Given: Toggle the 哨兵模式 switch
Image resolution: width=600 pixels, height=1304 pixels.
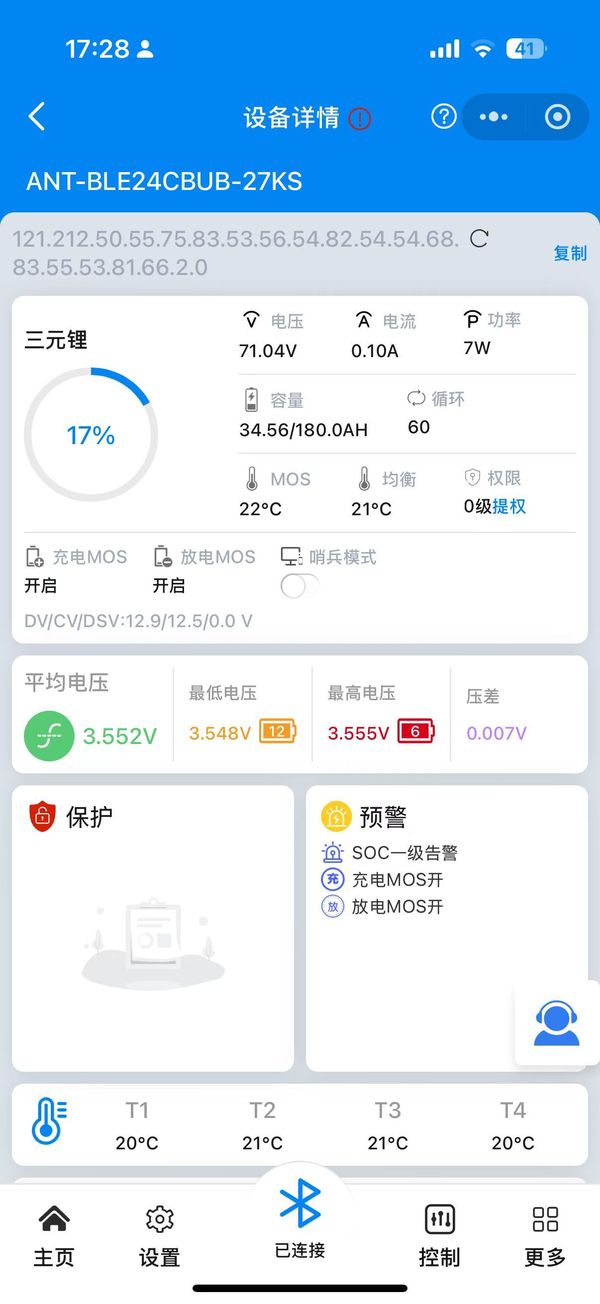Looking at the screenshot, I should coord(299,587).
